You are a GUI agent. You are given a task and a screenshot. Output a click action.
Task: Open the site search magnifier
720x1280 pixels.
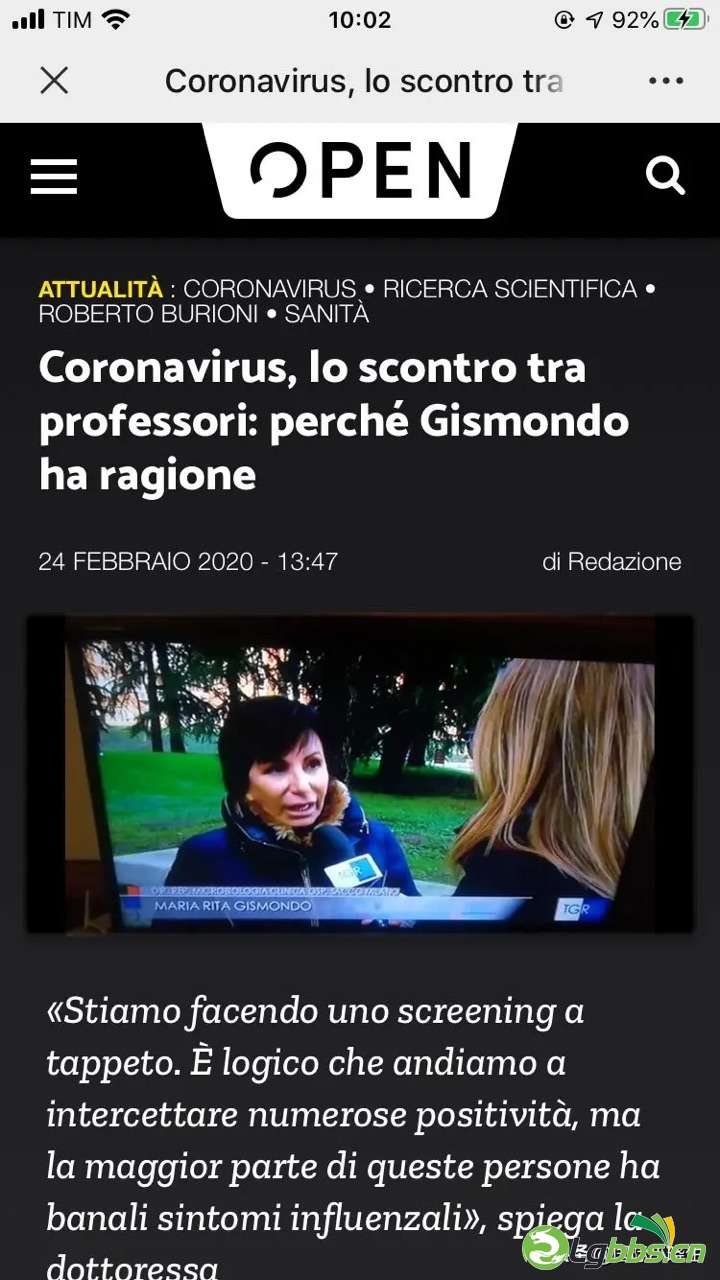[x=665, y=177]
